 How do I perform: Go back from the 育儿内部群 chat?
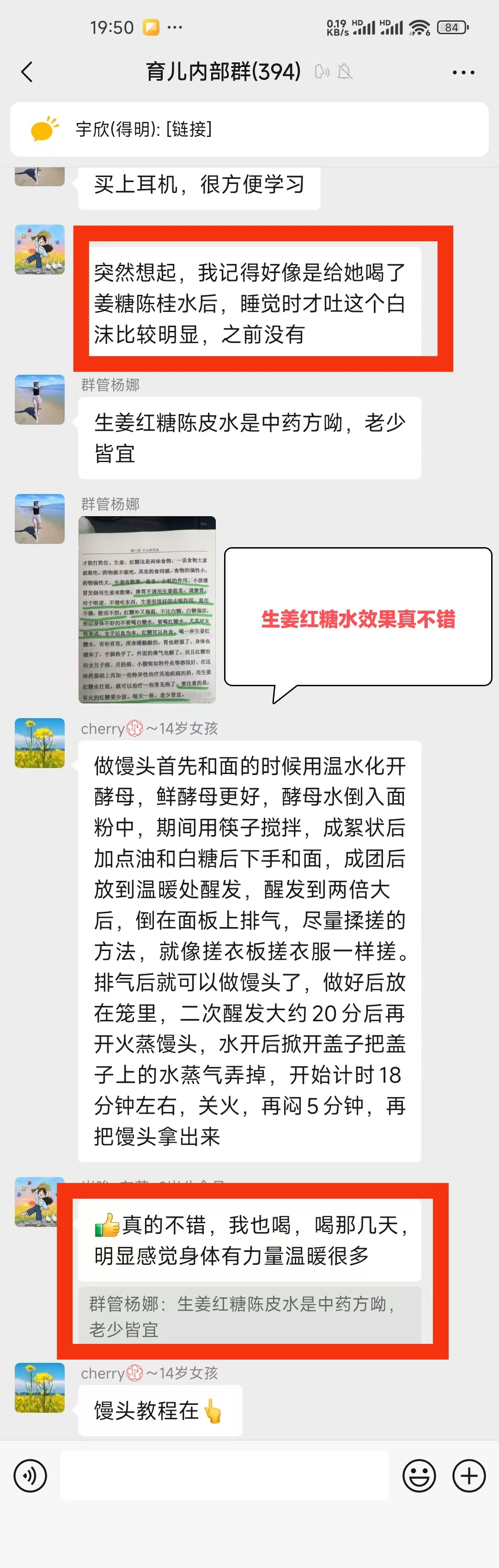coord(27,72)
